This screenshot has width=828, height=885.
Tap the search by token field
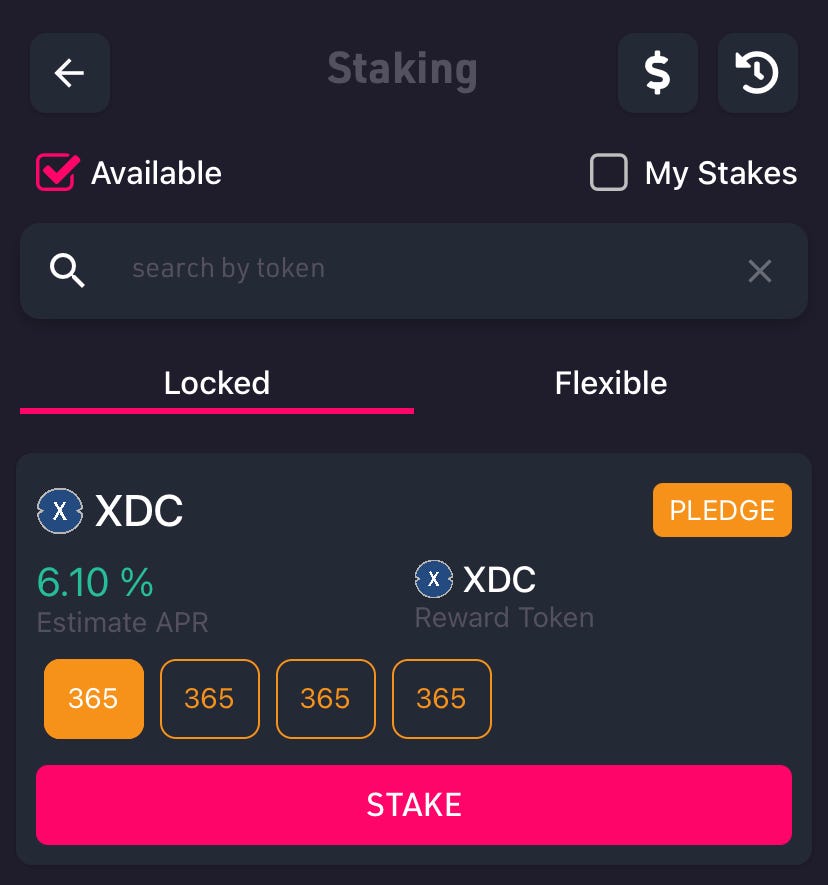coord(400,269)
